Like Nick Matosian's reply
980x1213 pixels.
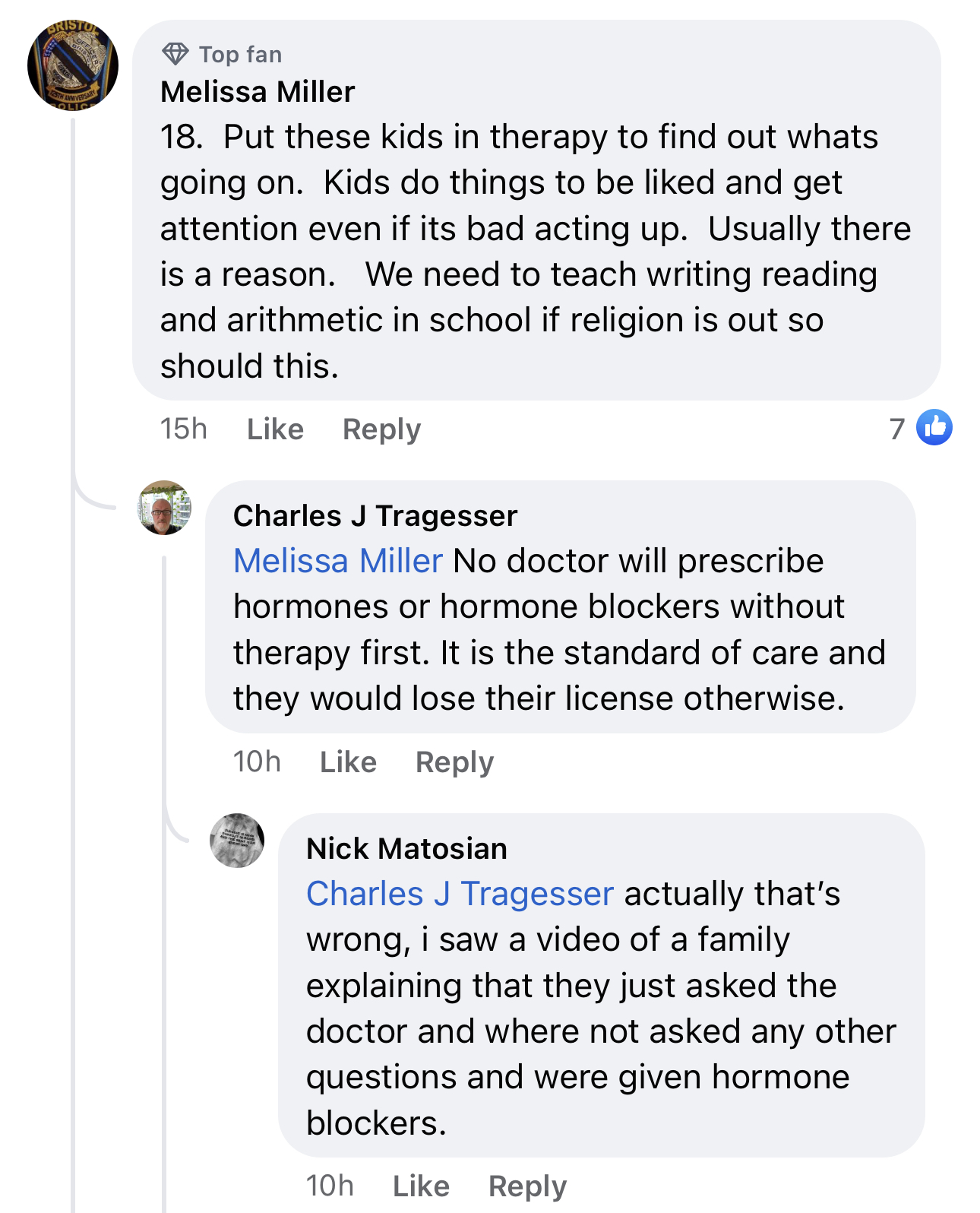[421, 1186]
